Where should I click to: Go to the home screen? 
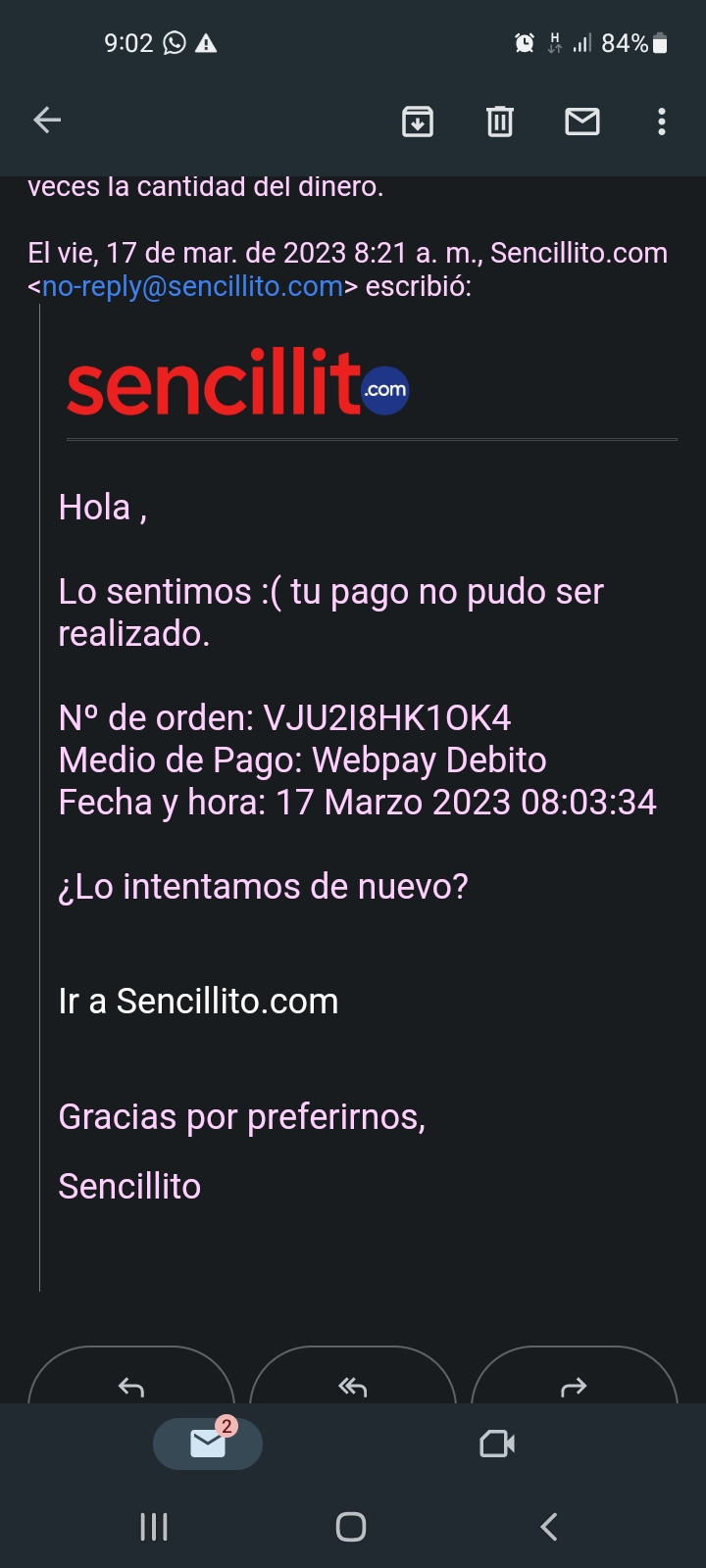coord(351,1526)
